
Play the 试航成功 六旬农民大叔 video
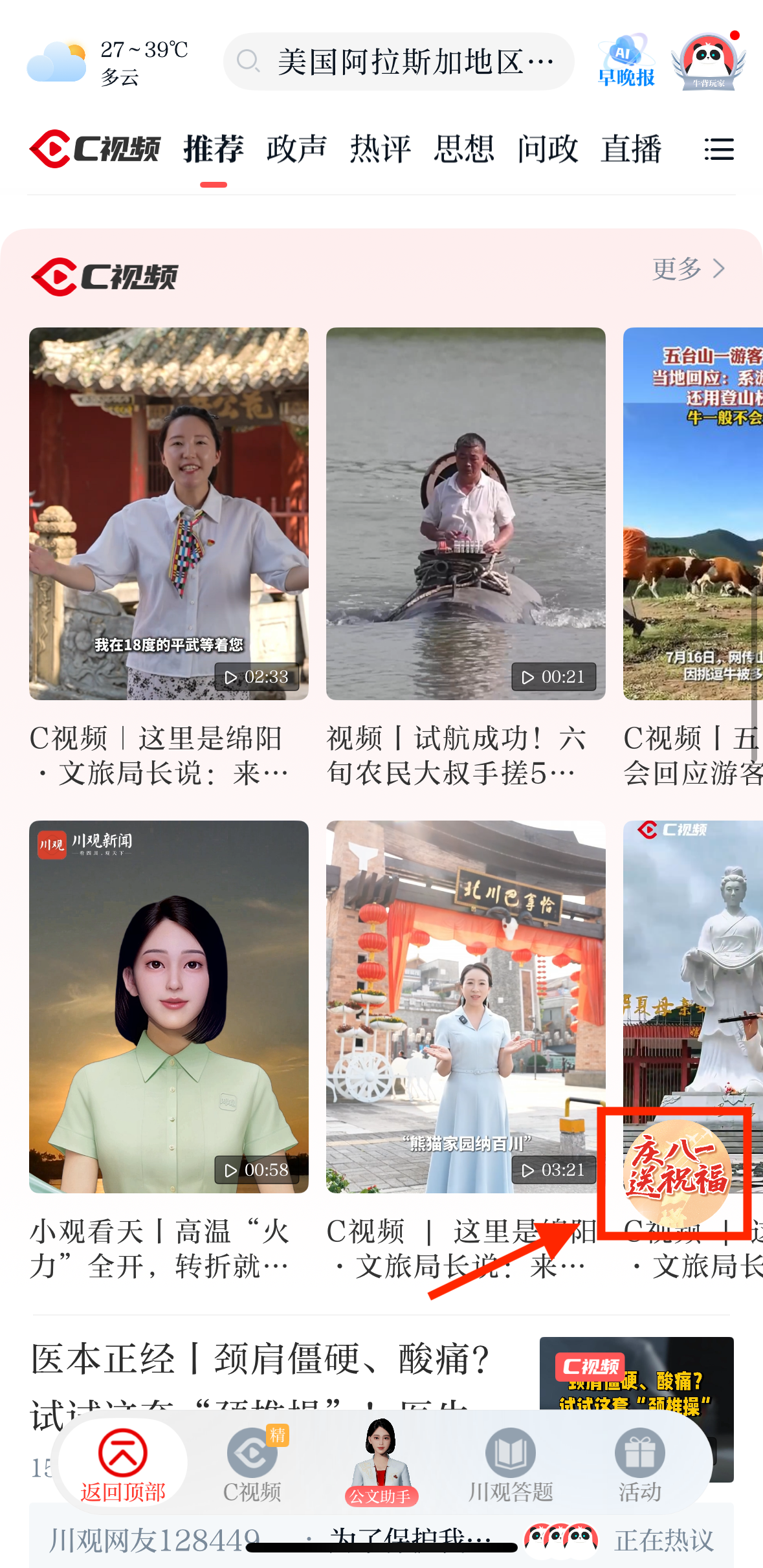[465, 513]
